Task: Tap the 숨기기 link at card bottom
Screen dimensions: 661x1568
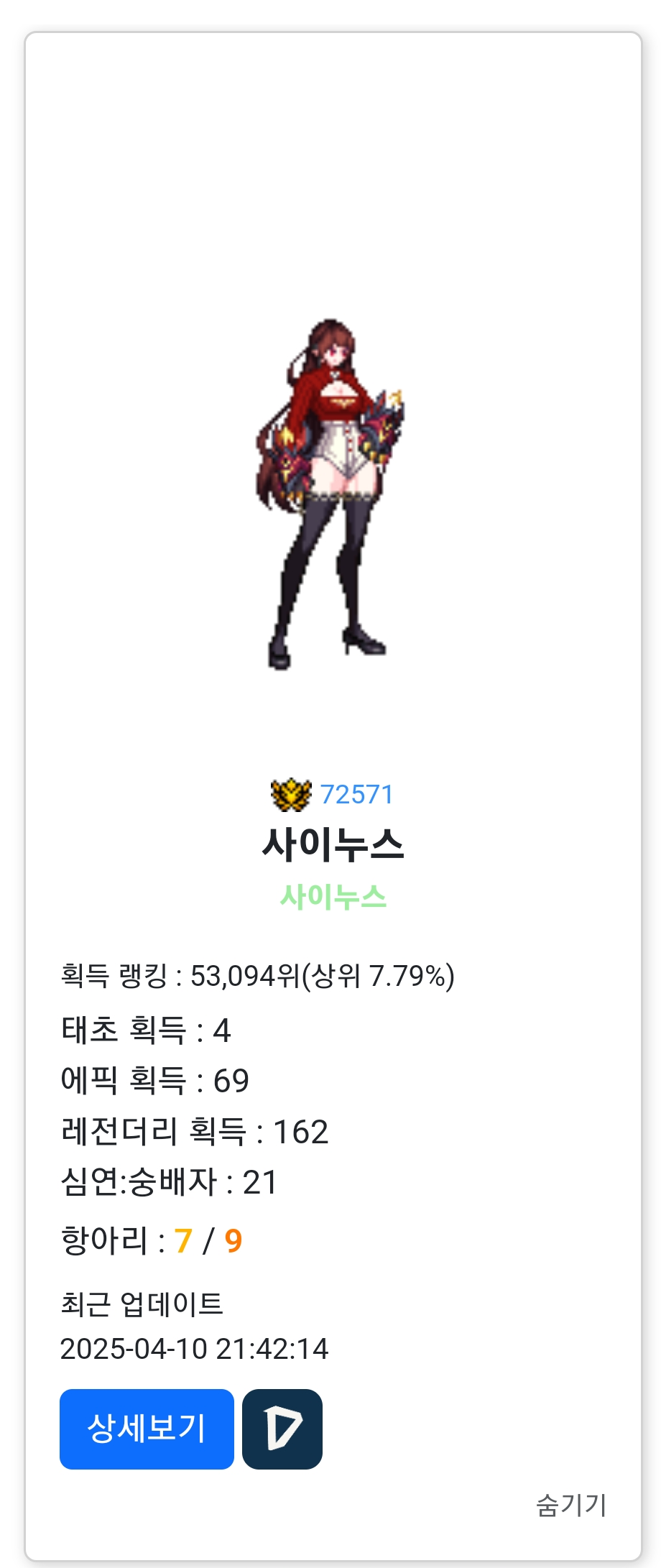Action: click(x=571, y=1504)
